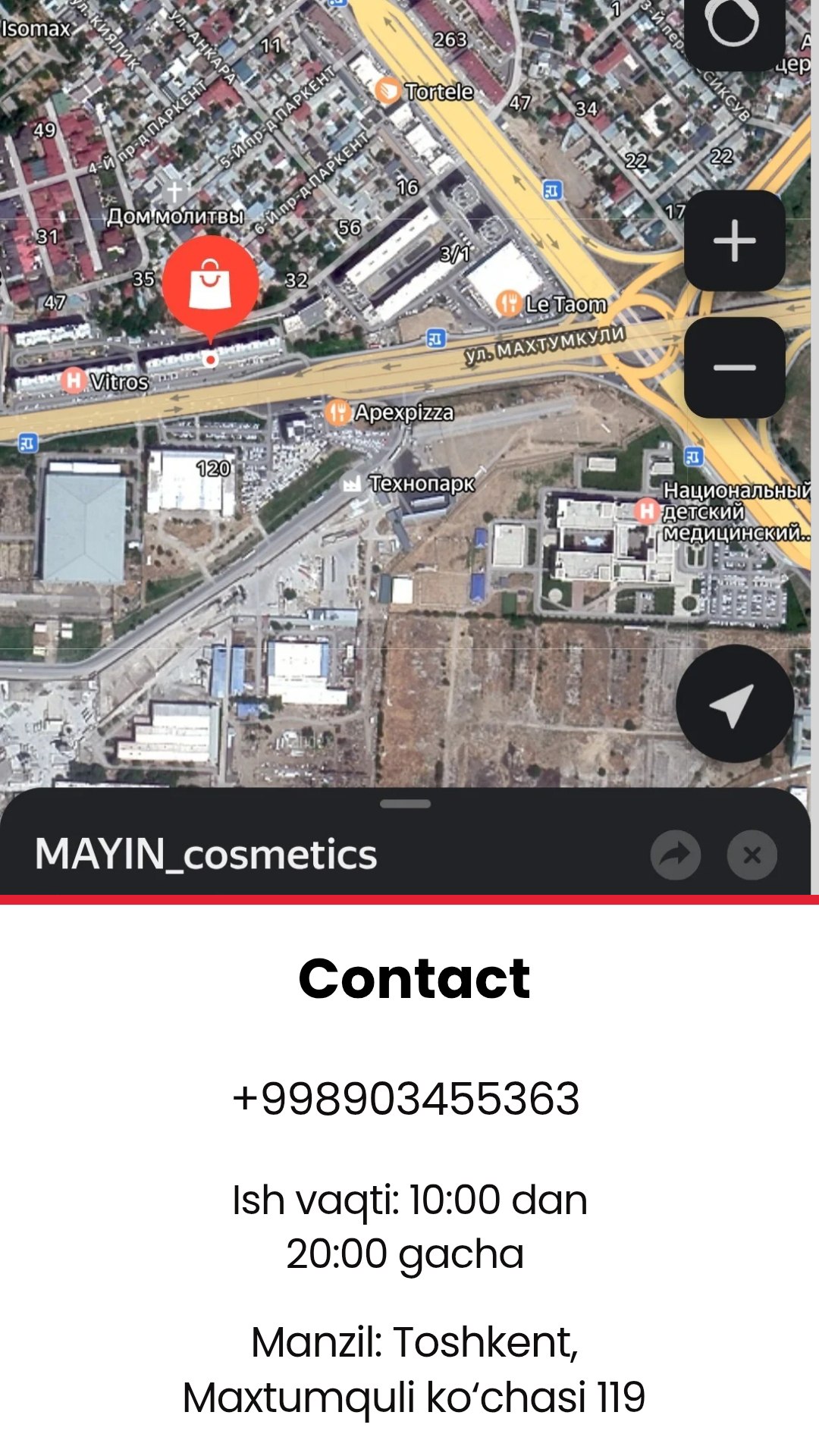819x1456 pixels.
Task: Select the Vitros marker on the map
Action: tap(74, 381)
